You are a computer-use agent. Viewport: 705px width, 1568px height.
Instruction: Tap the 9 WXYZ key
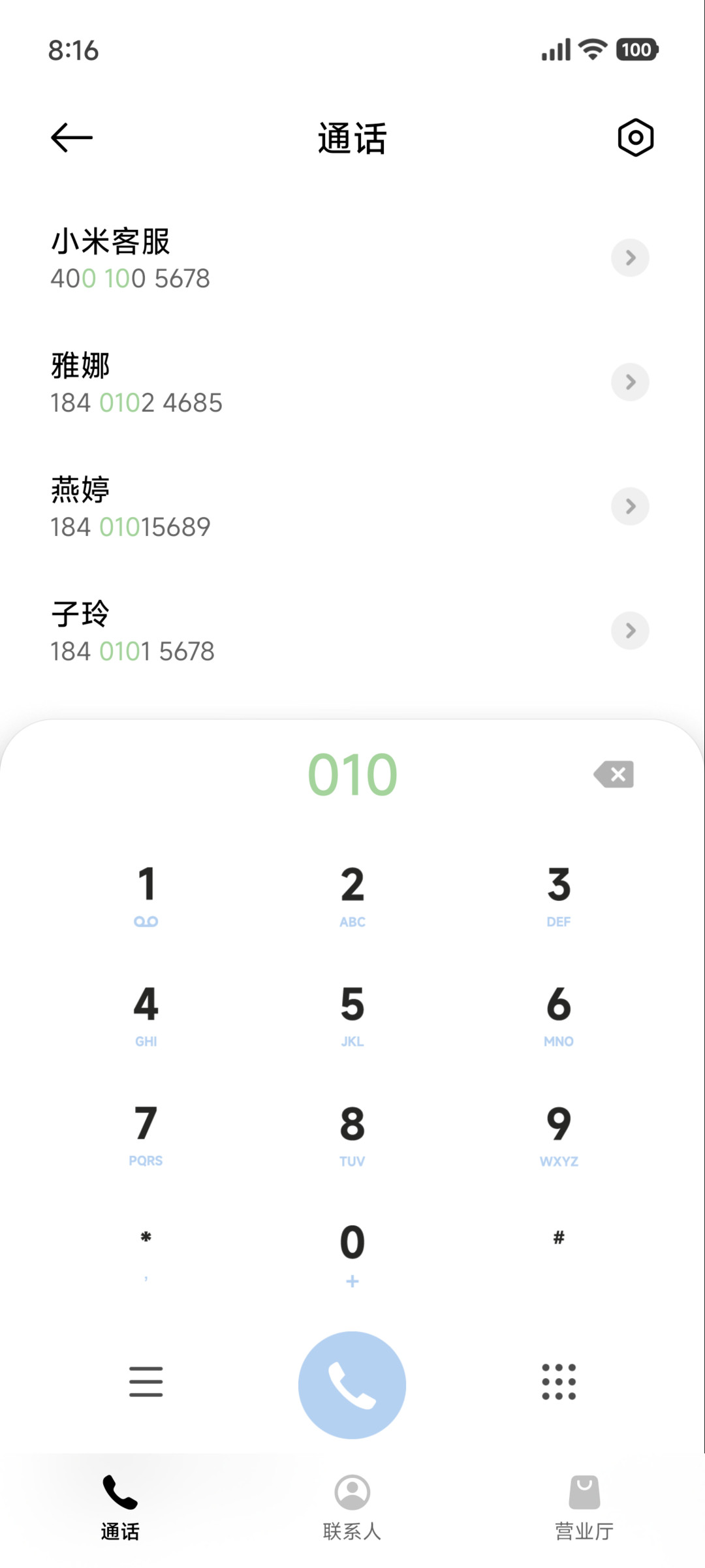click(x=559, y=1135)
